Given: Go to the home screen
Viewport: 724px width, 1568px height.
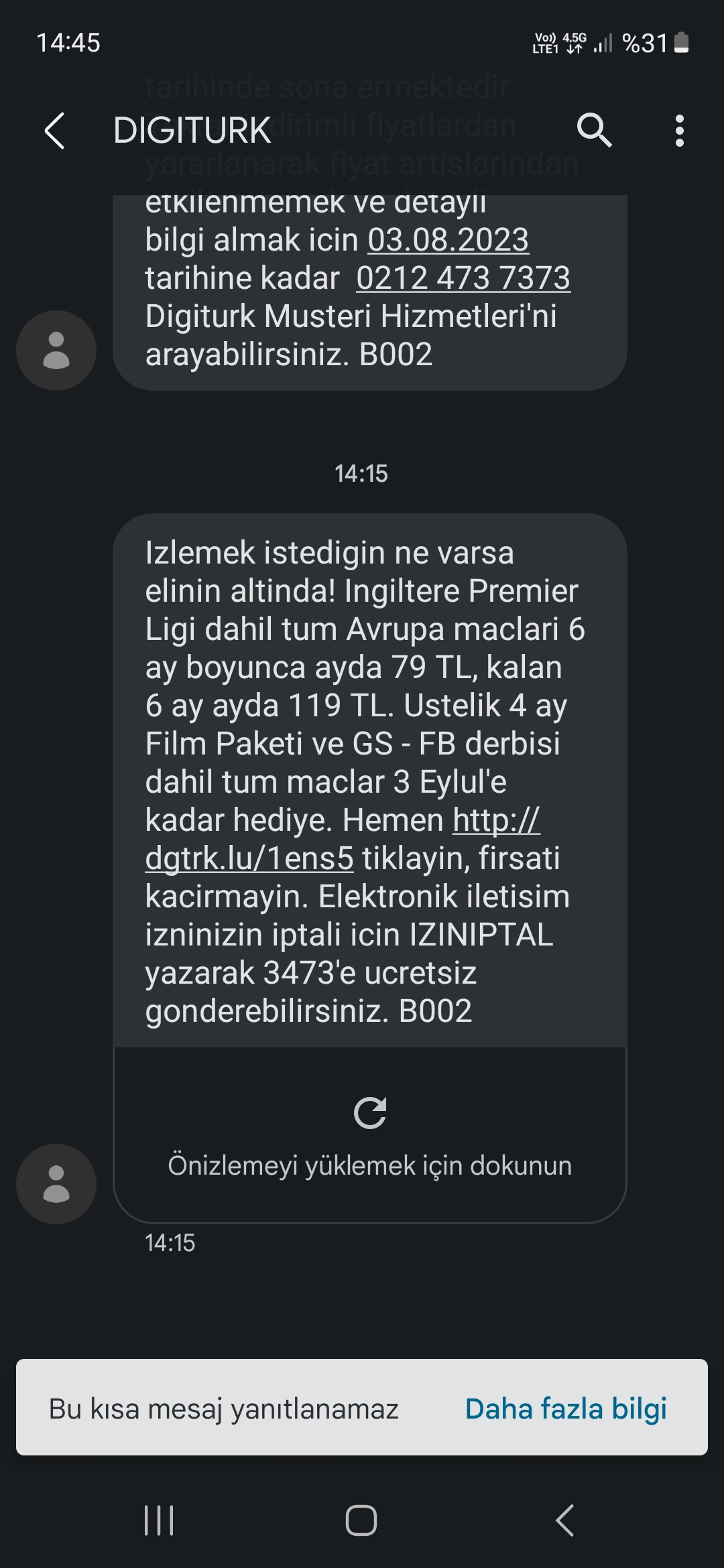Looking at the screenshot, I should point(361,1520).
